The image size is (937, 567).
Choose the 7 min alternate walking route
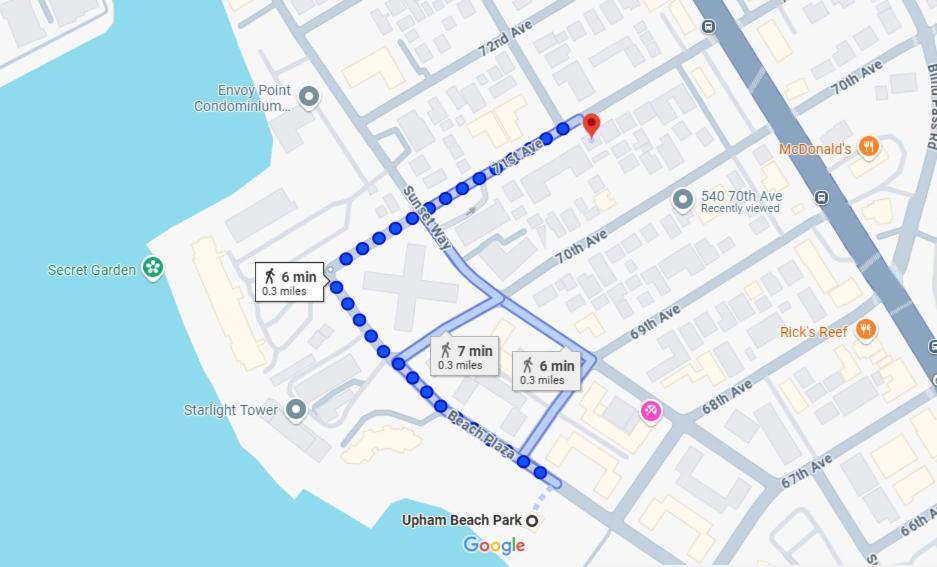(x=466, y=355)
